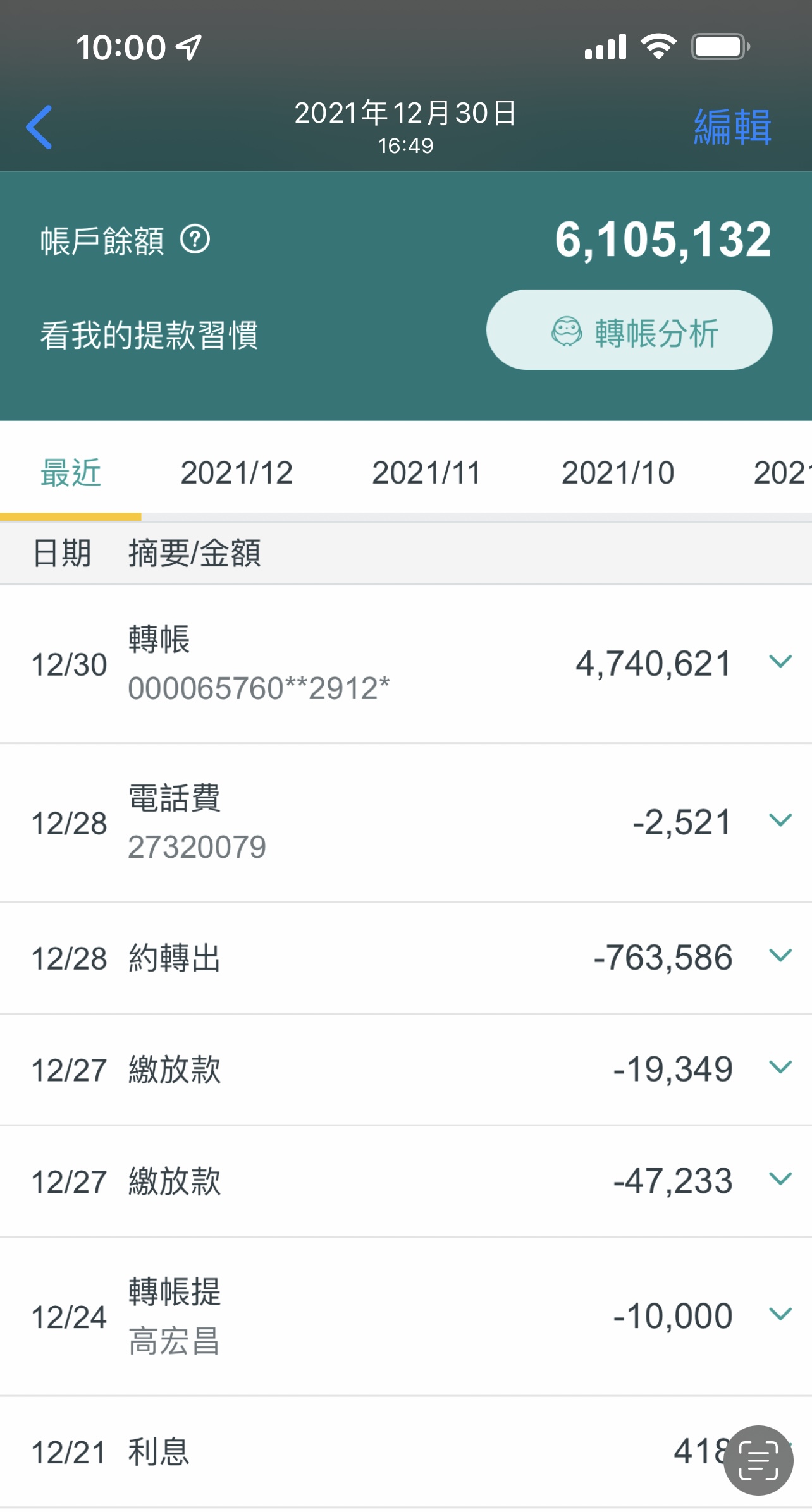Switch to the 2021/10 tab

coord(618,473)
